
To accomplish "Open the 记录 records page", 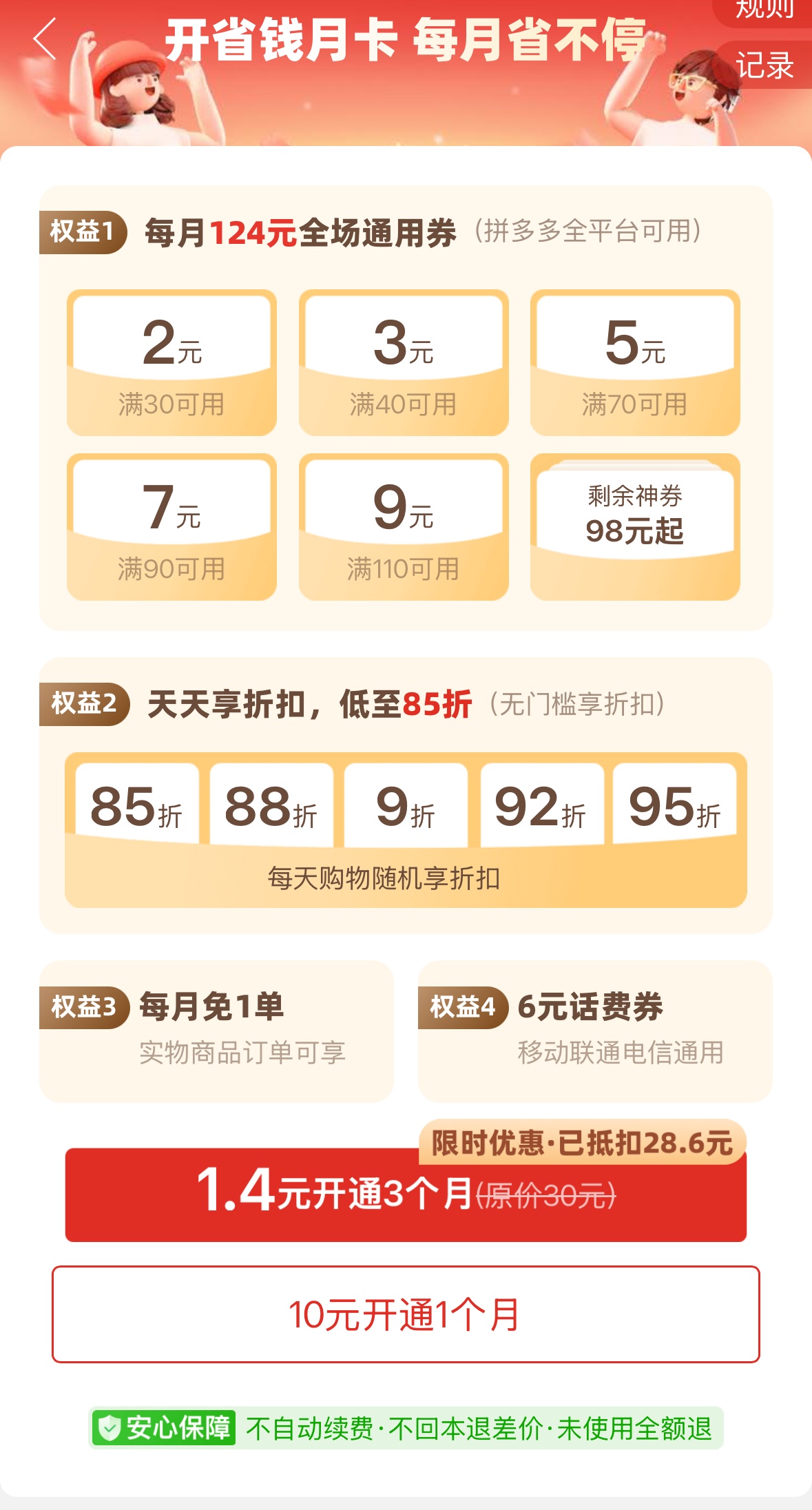I will 764,65.
